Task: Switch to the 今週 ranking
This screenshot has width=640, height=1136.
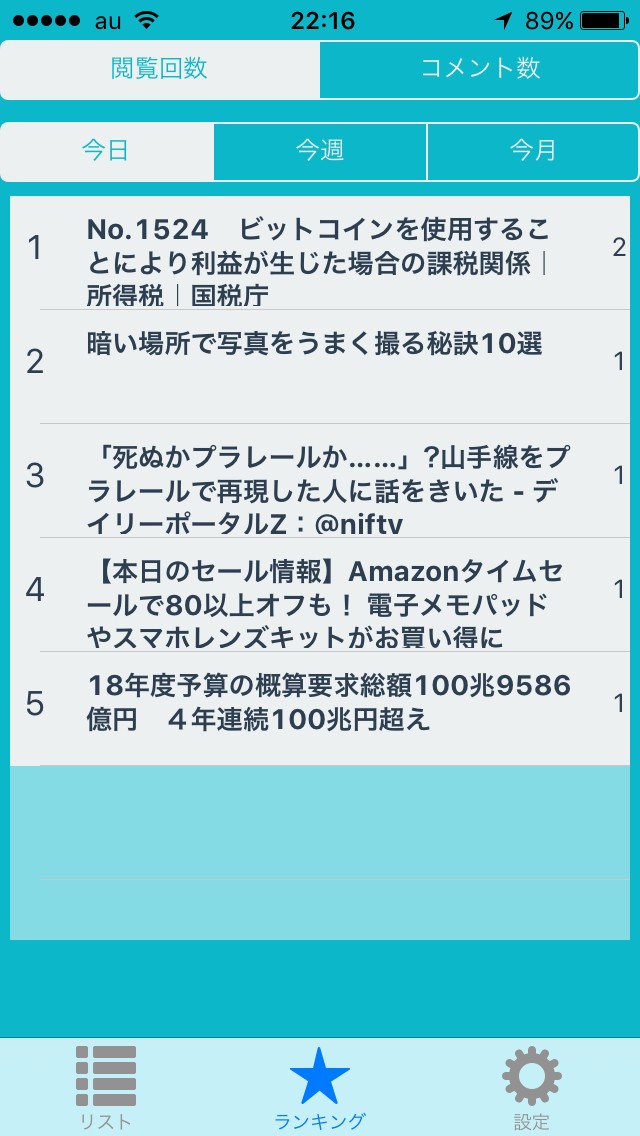Action: pyautogui.click(x=320, y=151)
